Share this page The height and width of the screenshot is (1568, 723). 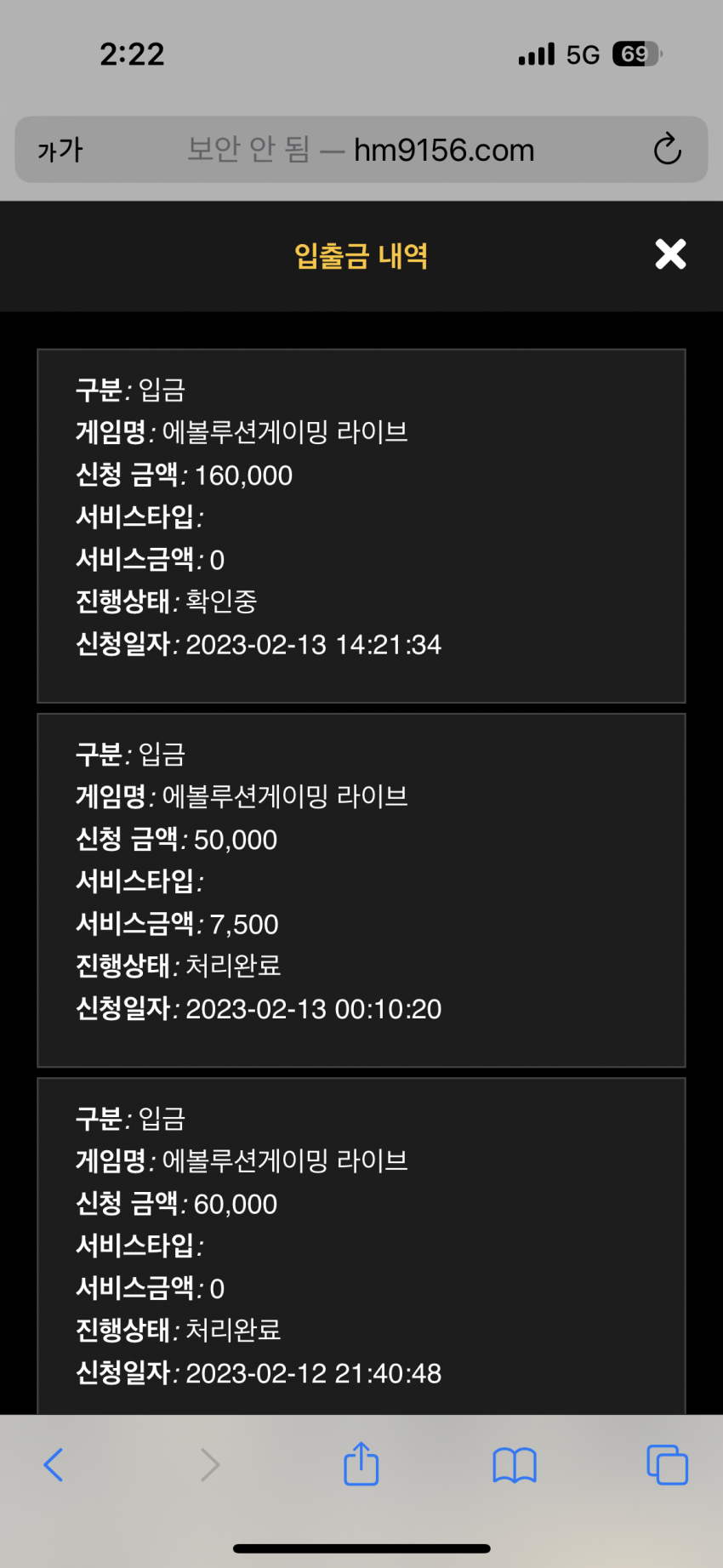click(361, 1463)
